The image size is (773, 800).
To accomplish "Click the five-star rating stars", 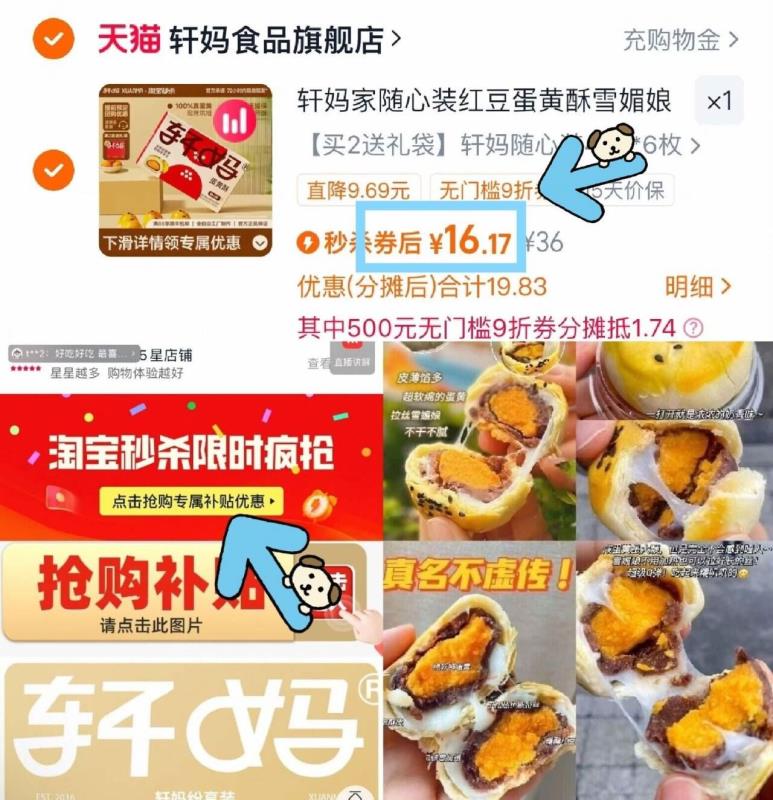I will pos(28,368).
